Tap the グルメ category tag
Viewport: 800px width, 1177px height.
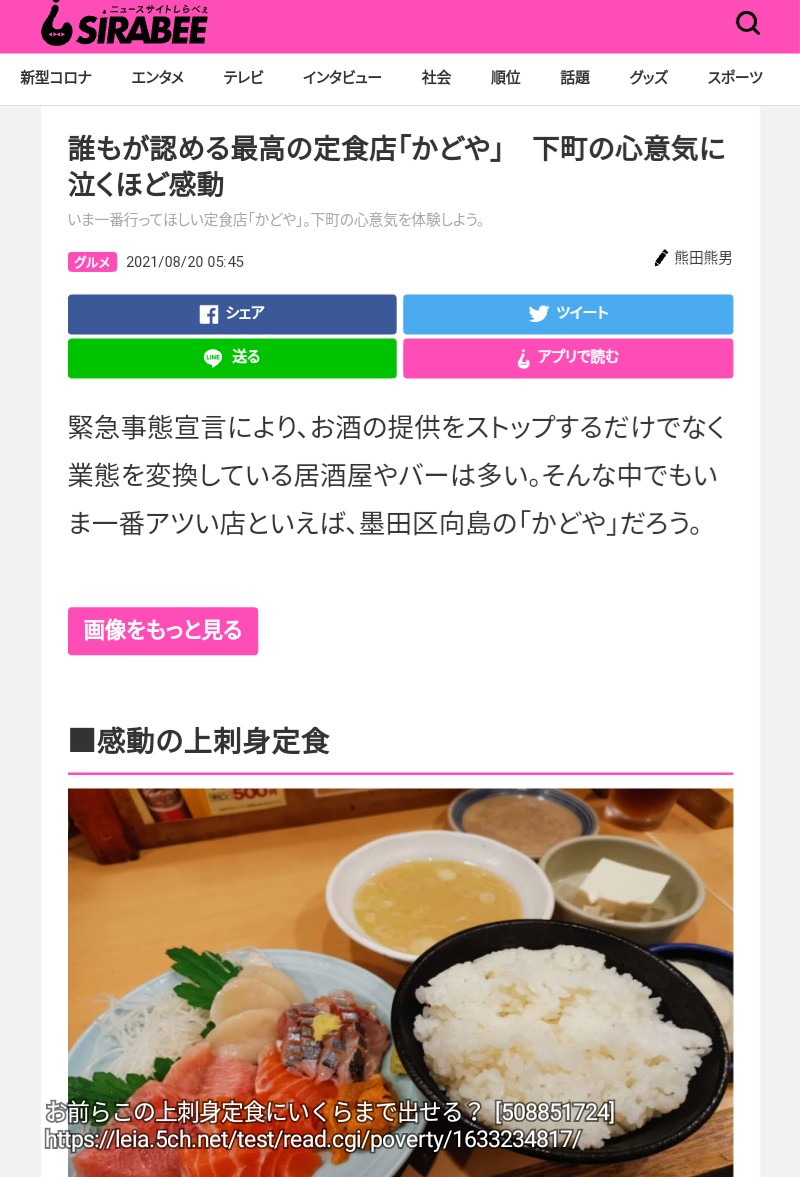coord(92,262)
